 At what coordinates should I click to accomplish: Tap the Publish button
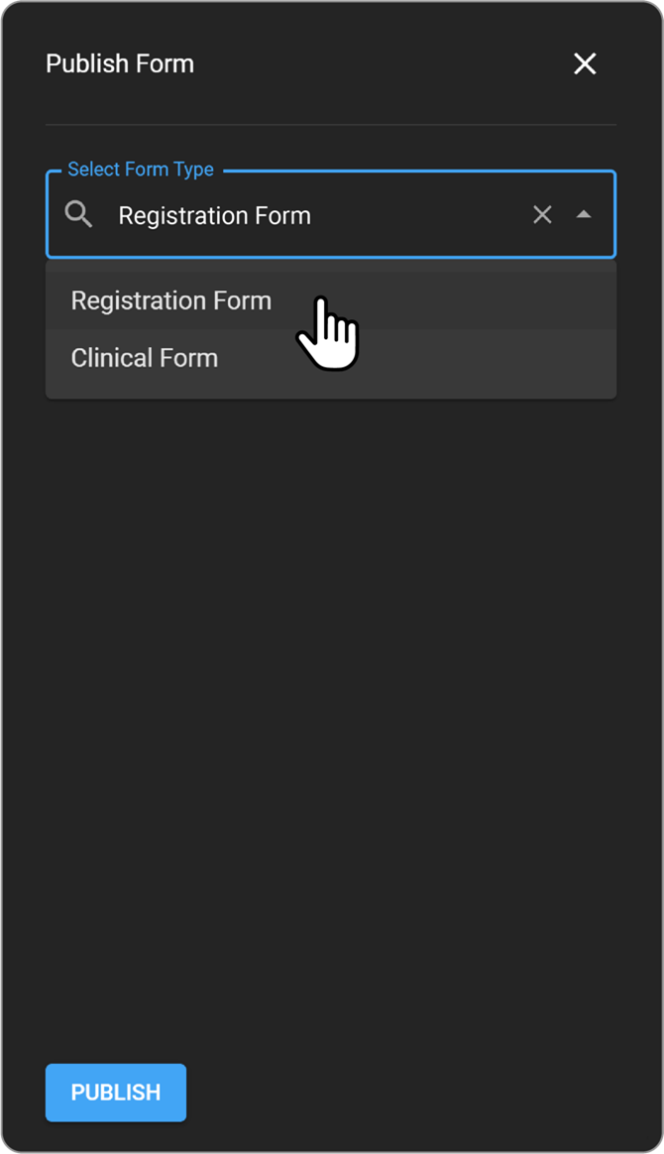[116, 1092]
